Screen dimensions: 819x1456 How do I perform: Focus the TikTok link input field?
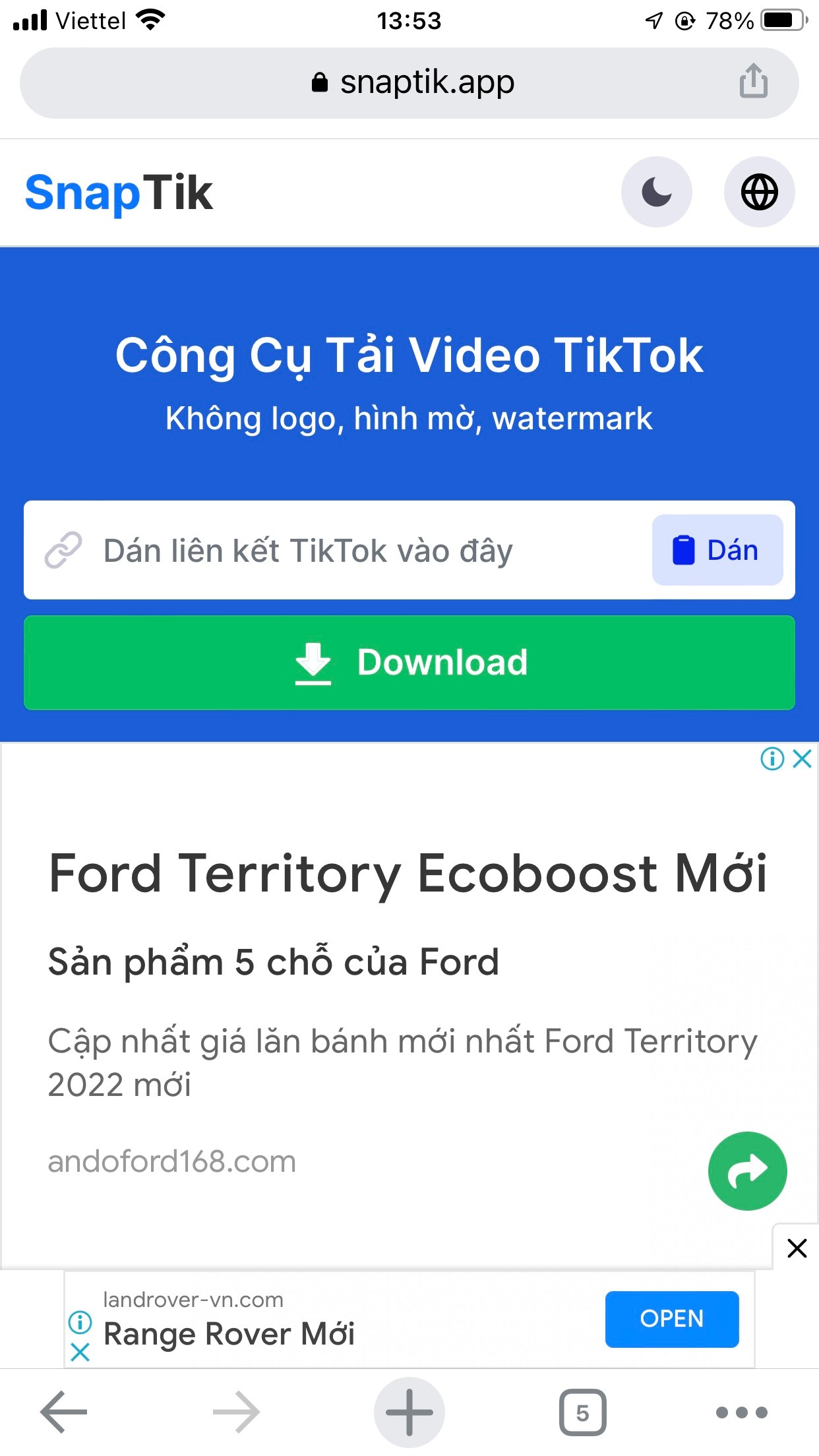point(336,550)
